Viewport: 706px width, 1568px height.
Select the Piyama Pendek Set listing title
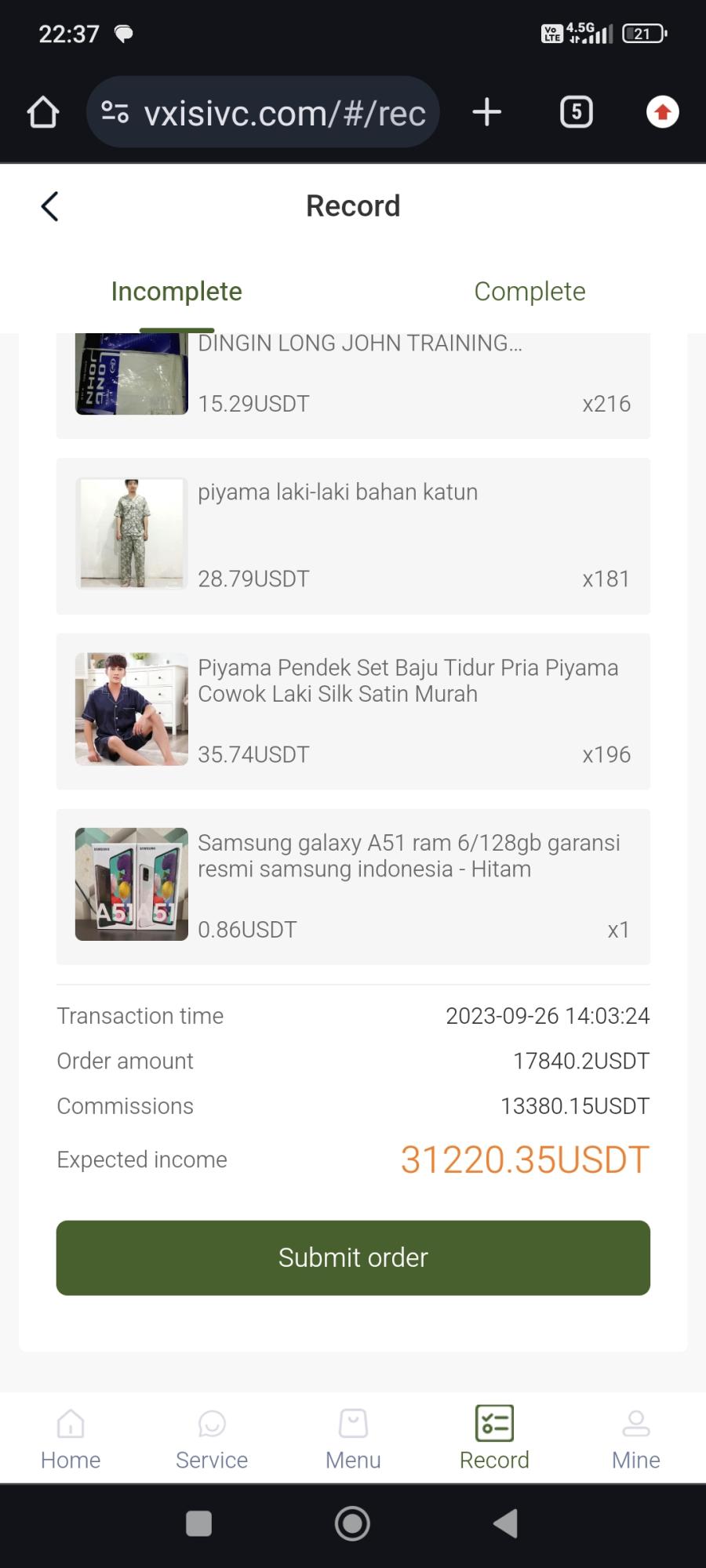tap(408, 680)
